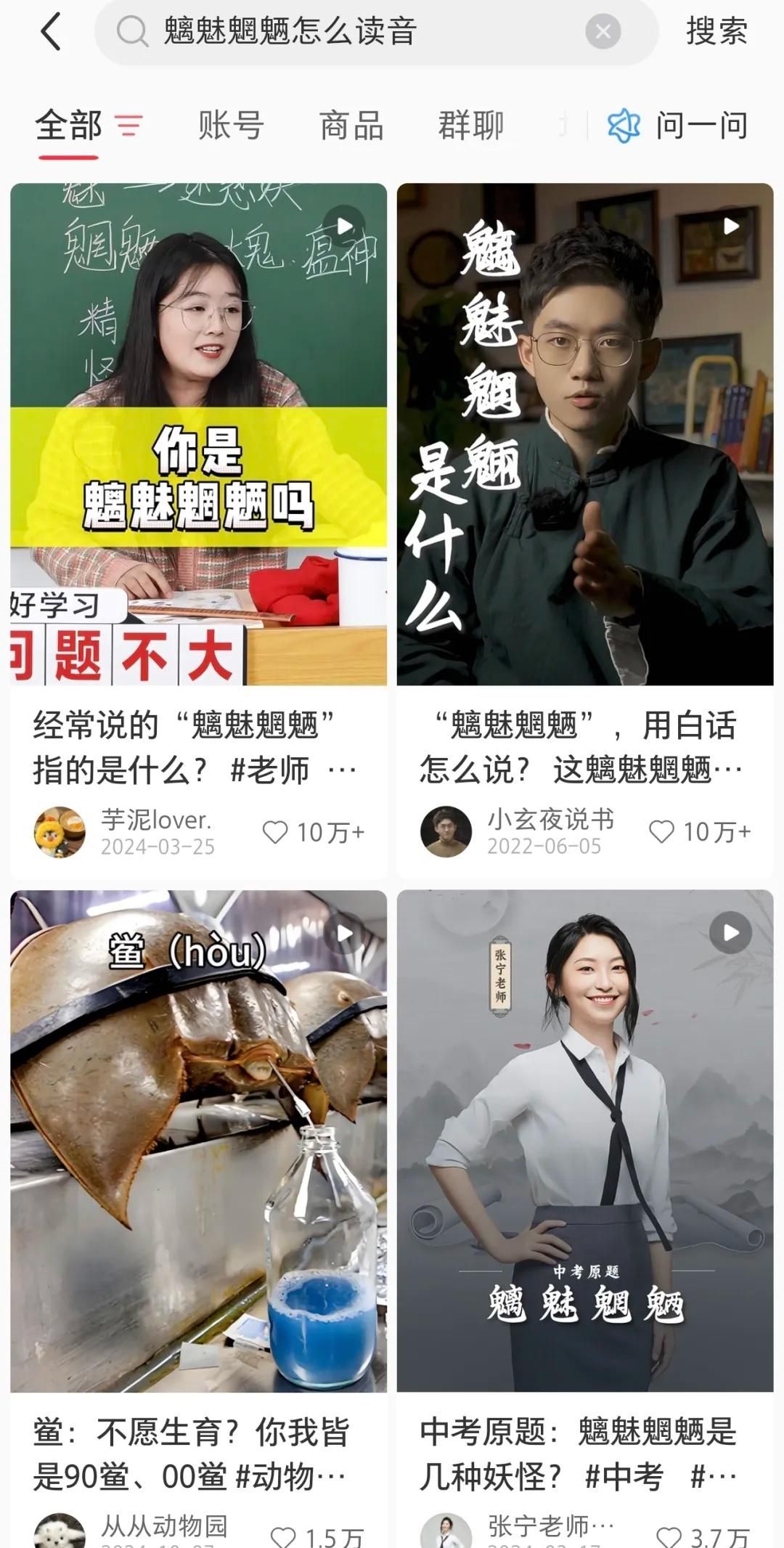Switch to the 群聊 tab
Image resolution: width=784 pixels, height=1548 pixels.
click(x=470, y=126)
